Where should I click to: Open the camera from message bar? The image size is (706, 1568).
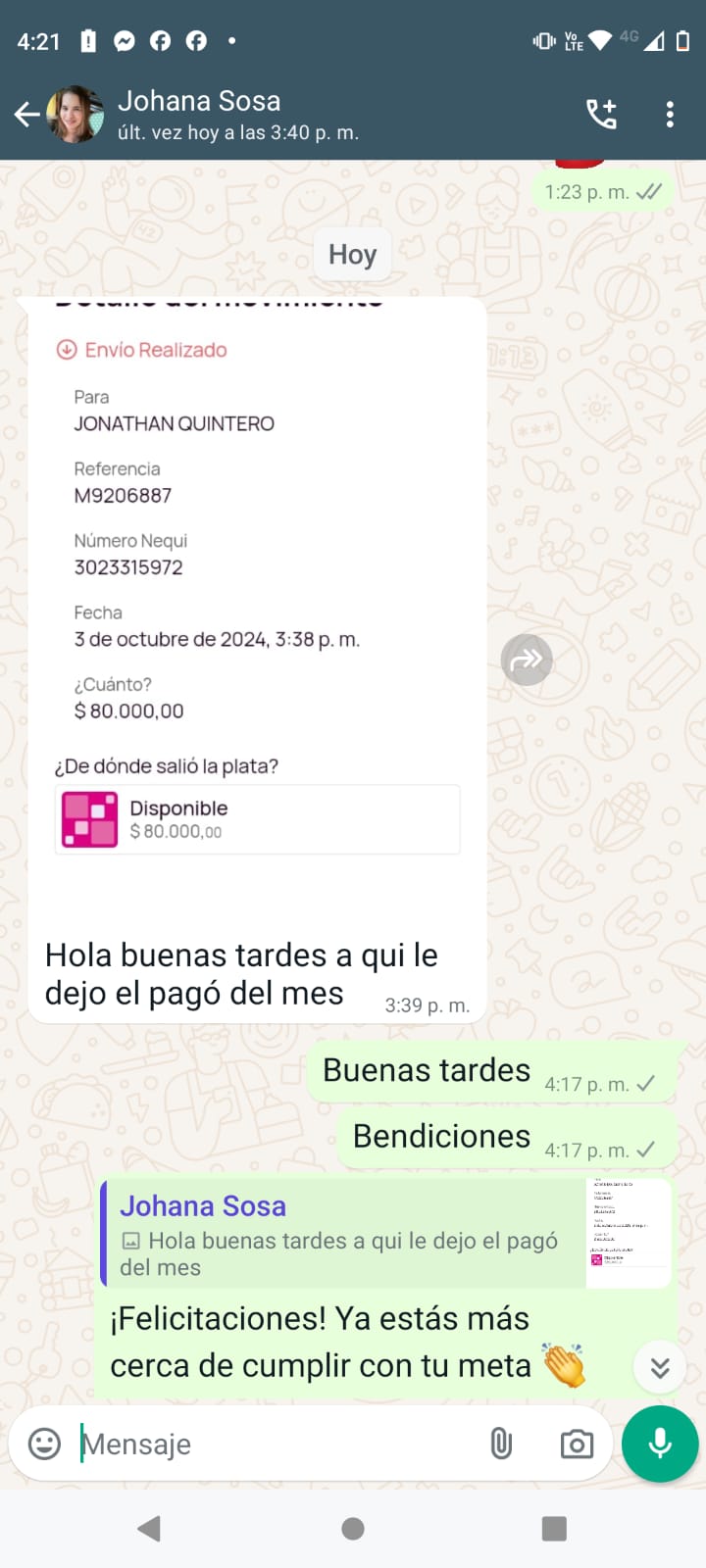(x=577, y=1444)
